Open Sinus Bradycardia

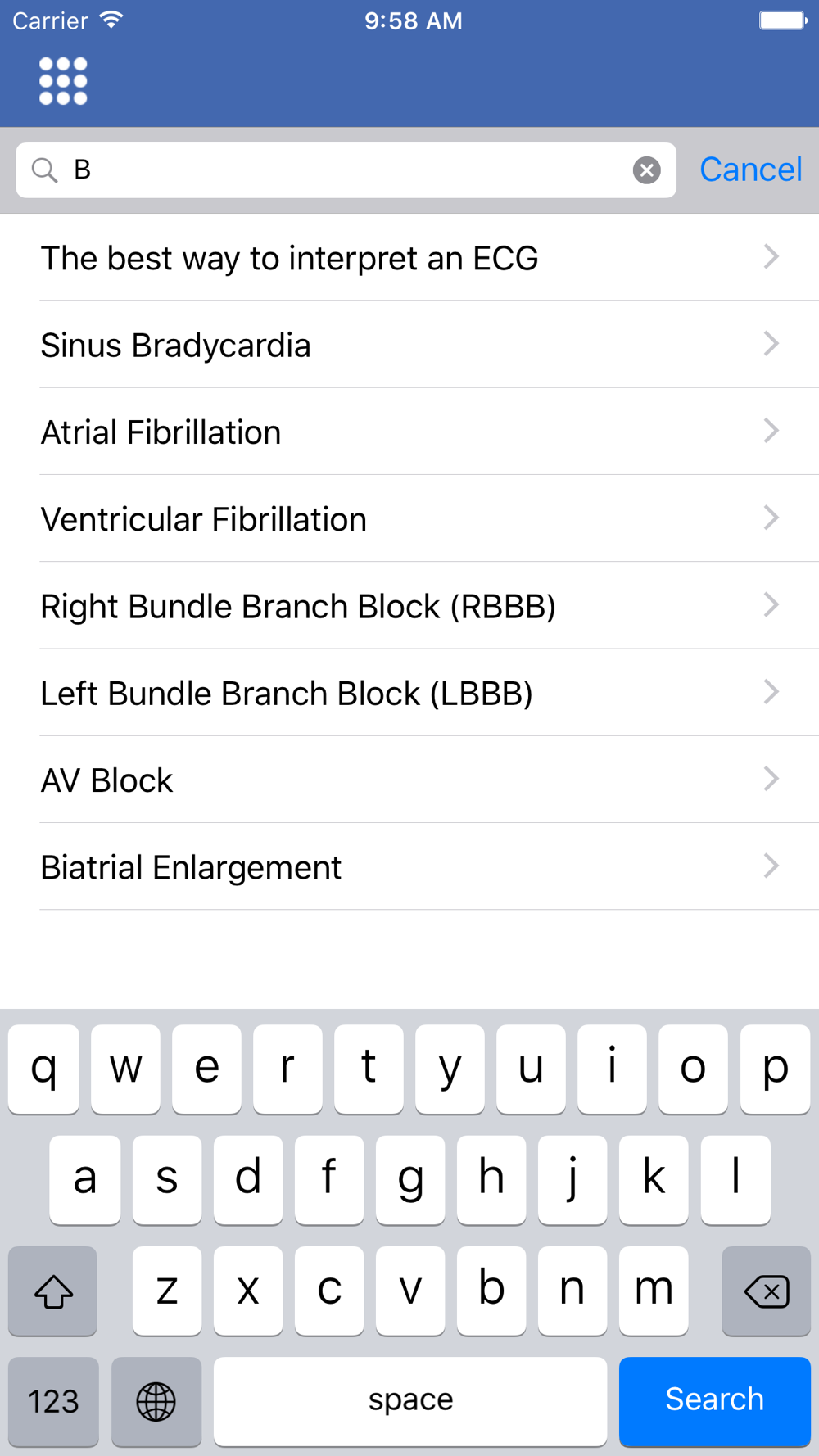(409, 345)
